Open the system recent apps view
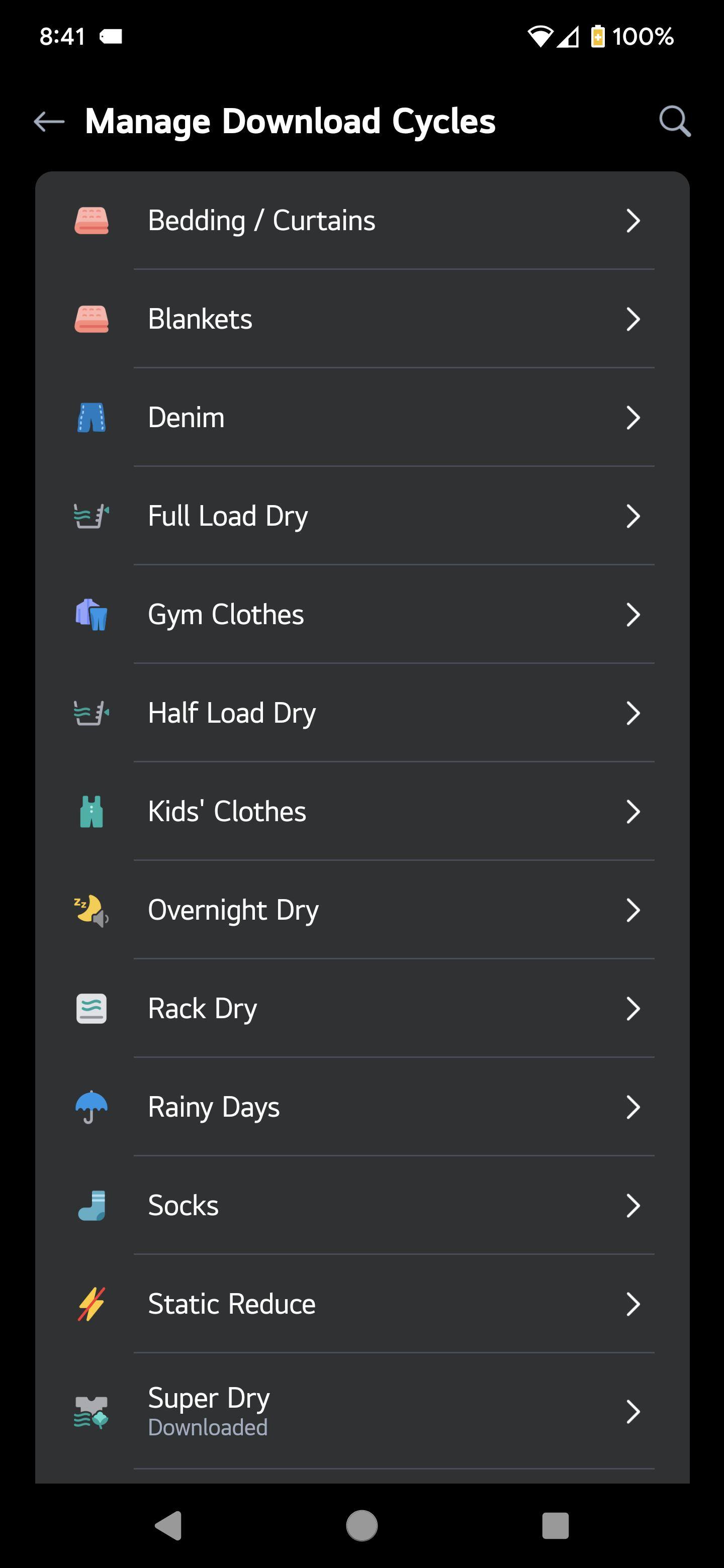 click(555, 1526)
